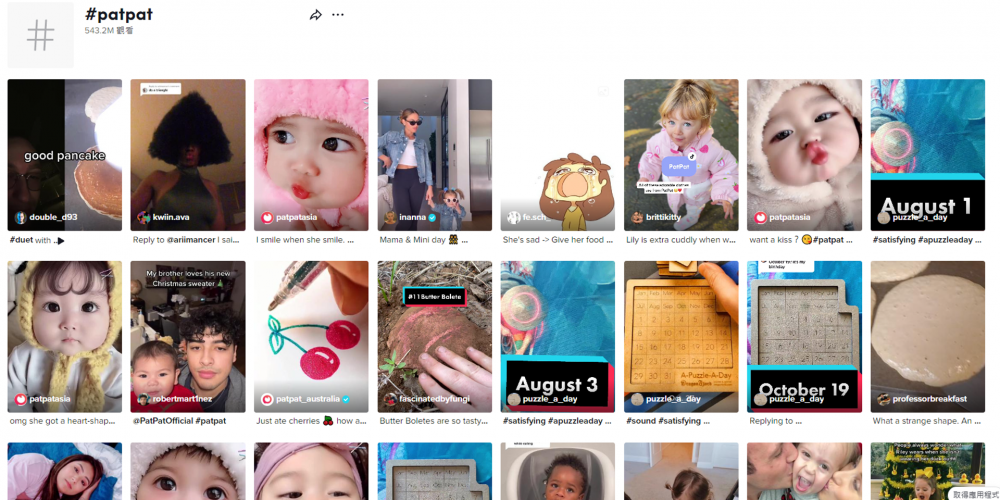Share the #patpat hashtag page
This screenshot has height=500, width=1000.
[x=316, y=15]
